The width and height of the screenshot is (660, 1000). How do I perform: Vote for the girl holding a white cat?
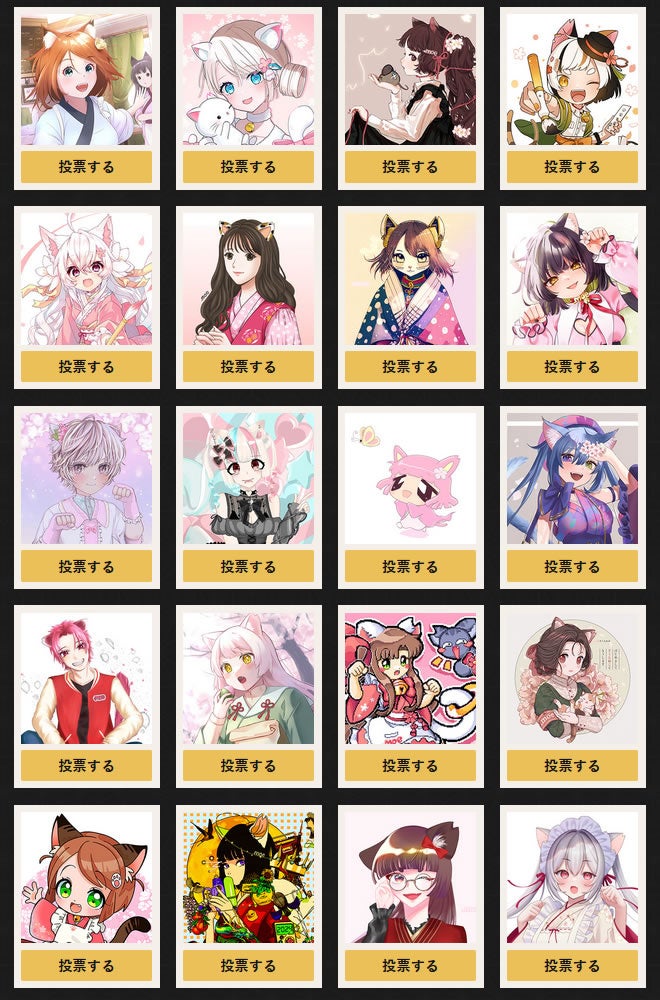click(248, 167)
